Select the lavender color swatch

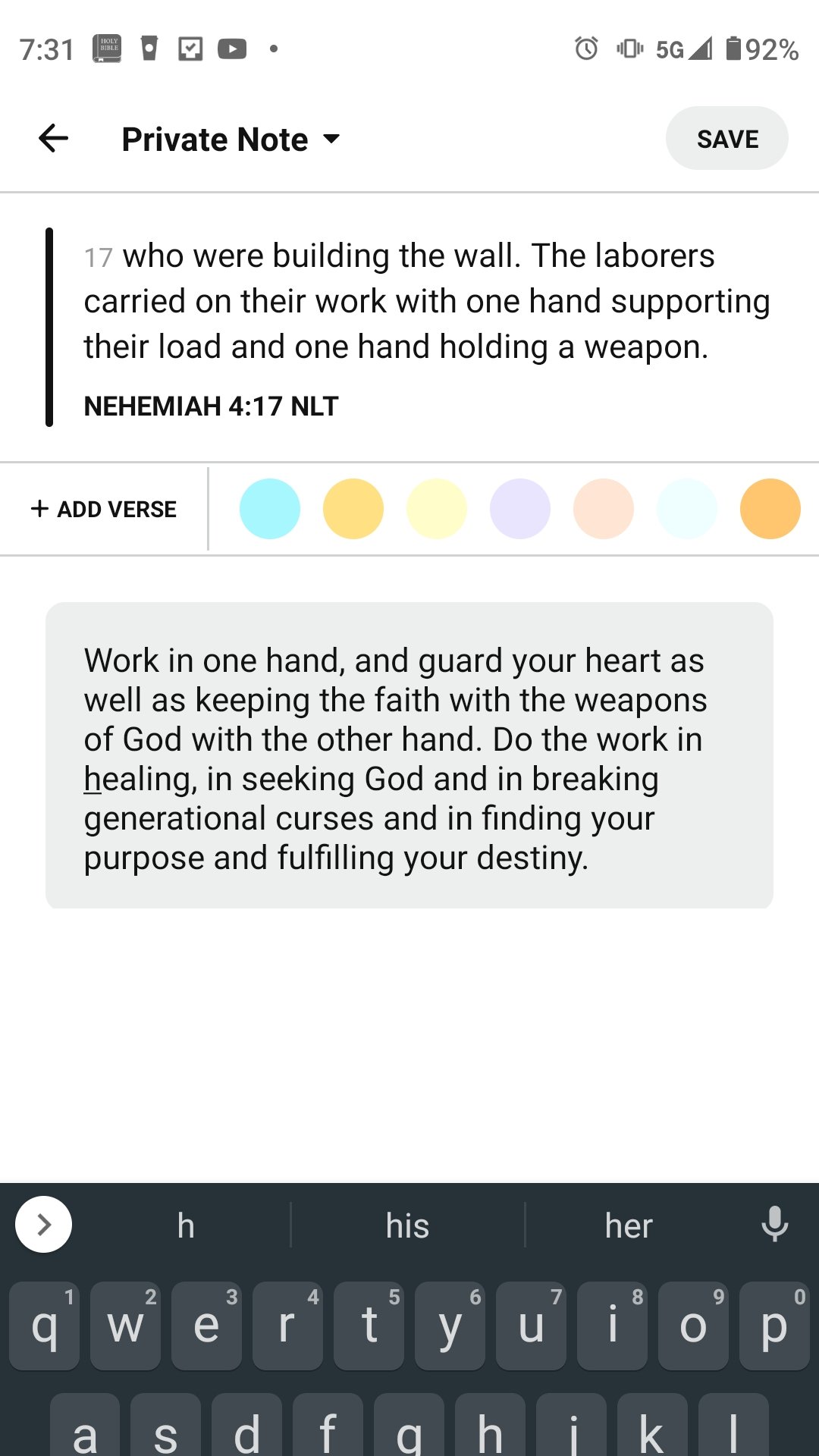519,509
